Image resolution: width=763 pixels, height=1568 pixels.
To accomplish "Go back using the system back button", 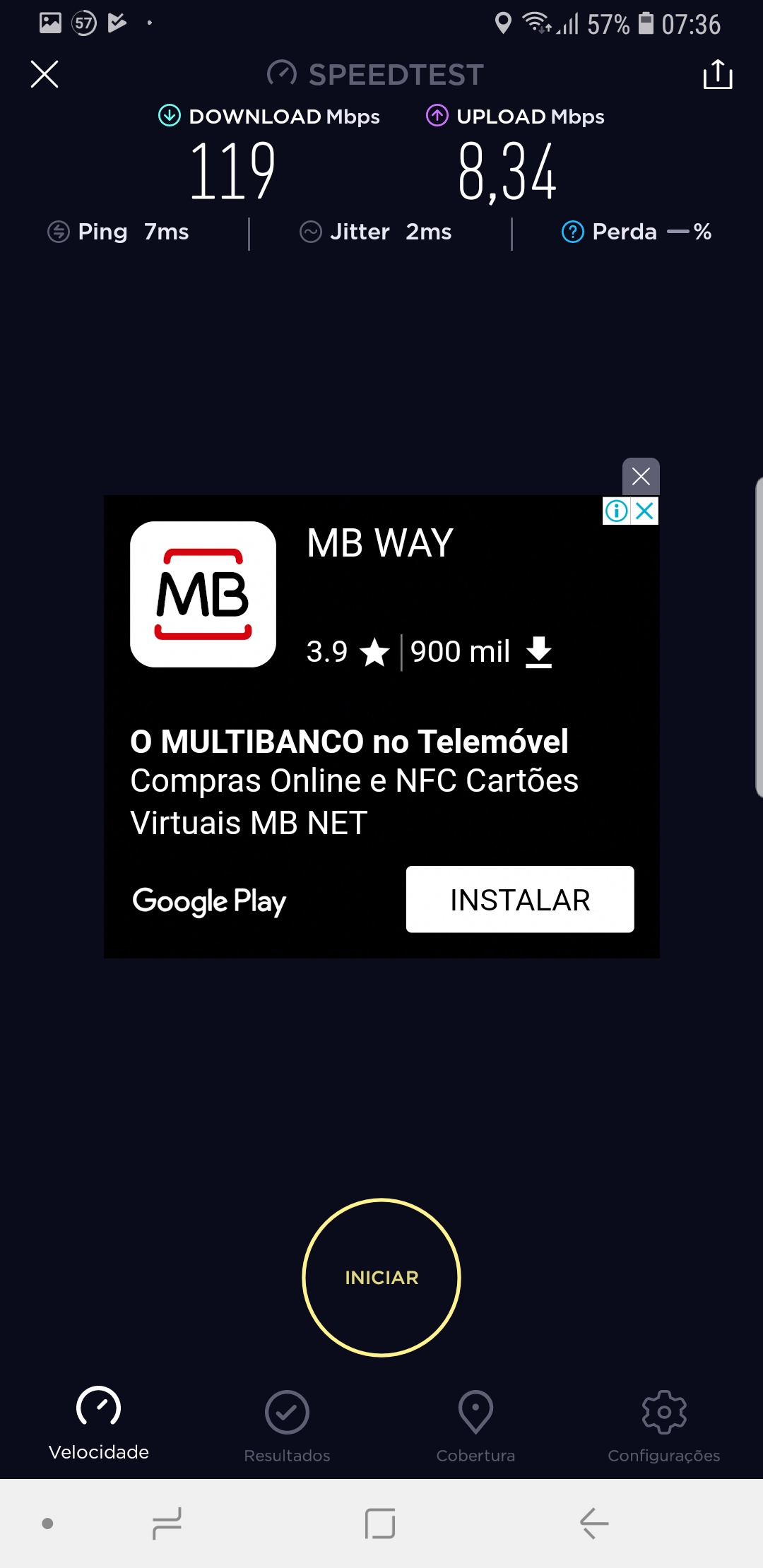I will pyautogui.click(x=594, y=1523).
